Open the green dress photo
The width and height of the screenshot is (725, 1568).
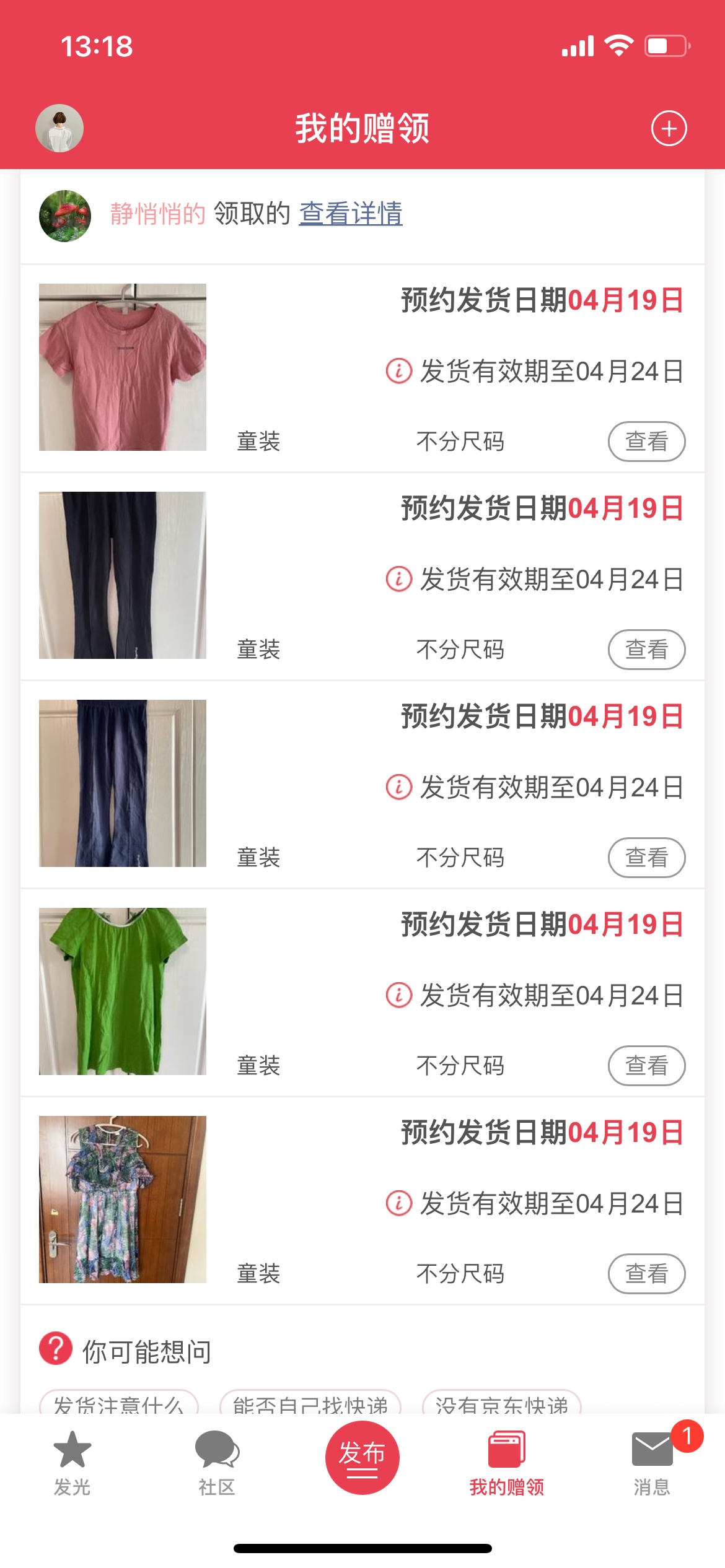pyautogui.click(x=123, y=991)
